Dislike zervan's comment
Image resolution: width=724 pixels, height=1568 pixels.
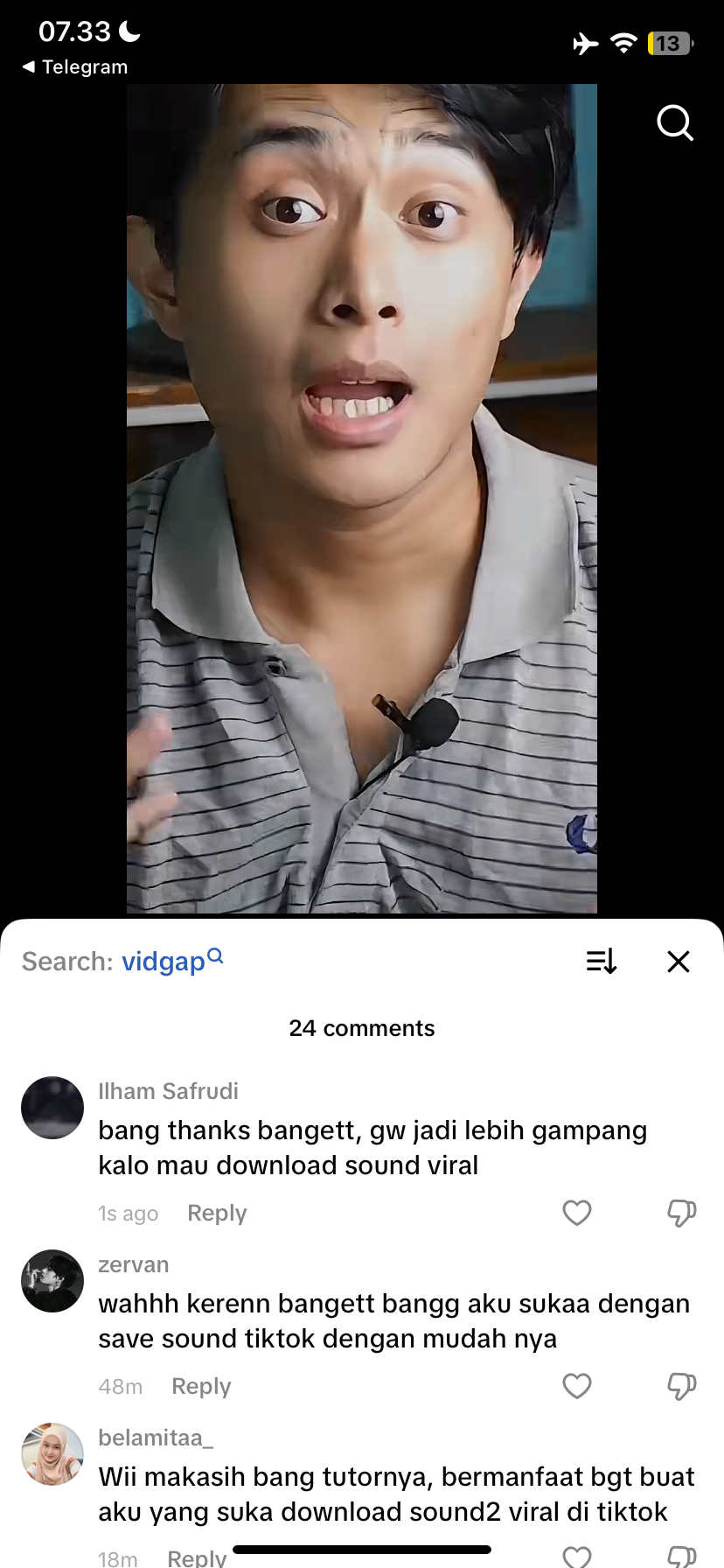(x=681, y=1386)
